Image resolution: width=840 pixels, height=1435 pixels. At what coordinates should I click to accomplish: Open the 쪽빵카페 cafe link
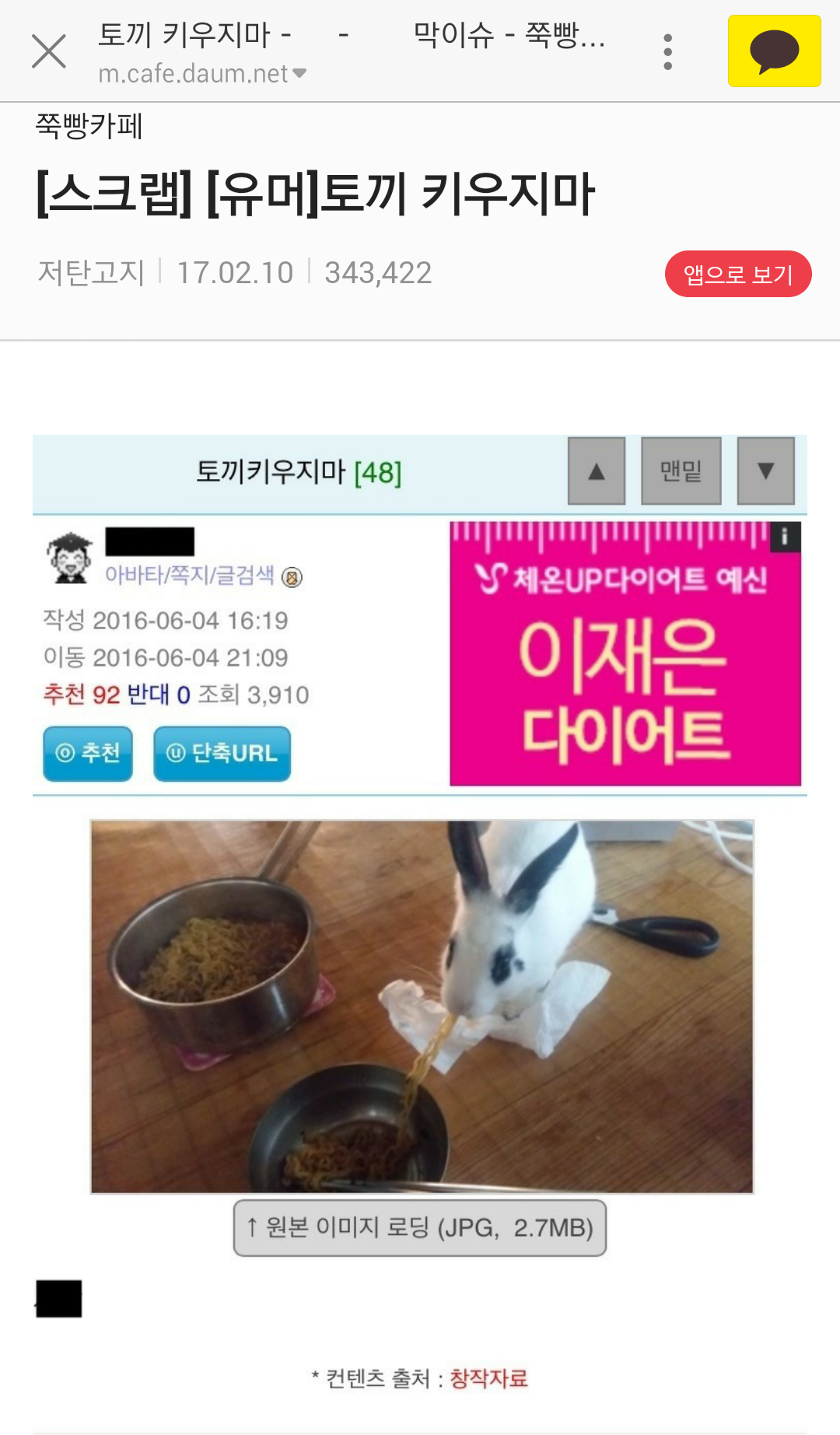[89, 125]
